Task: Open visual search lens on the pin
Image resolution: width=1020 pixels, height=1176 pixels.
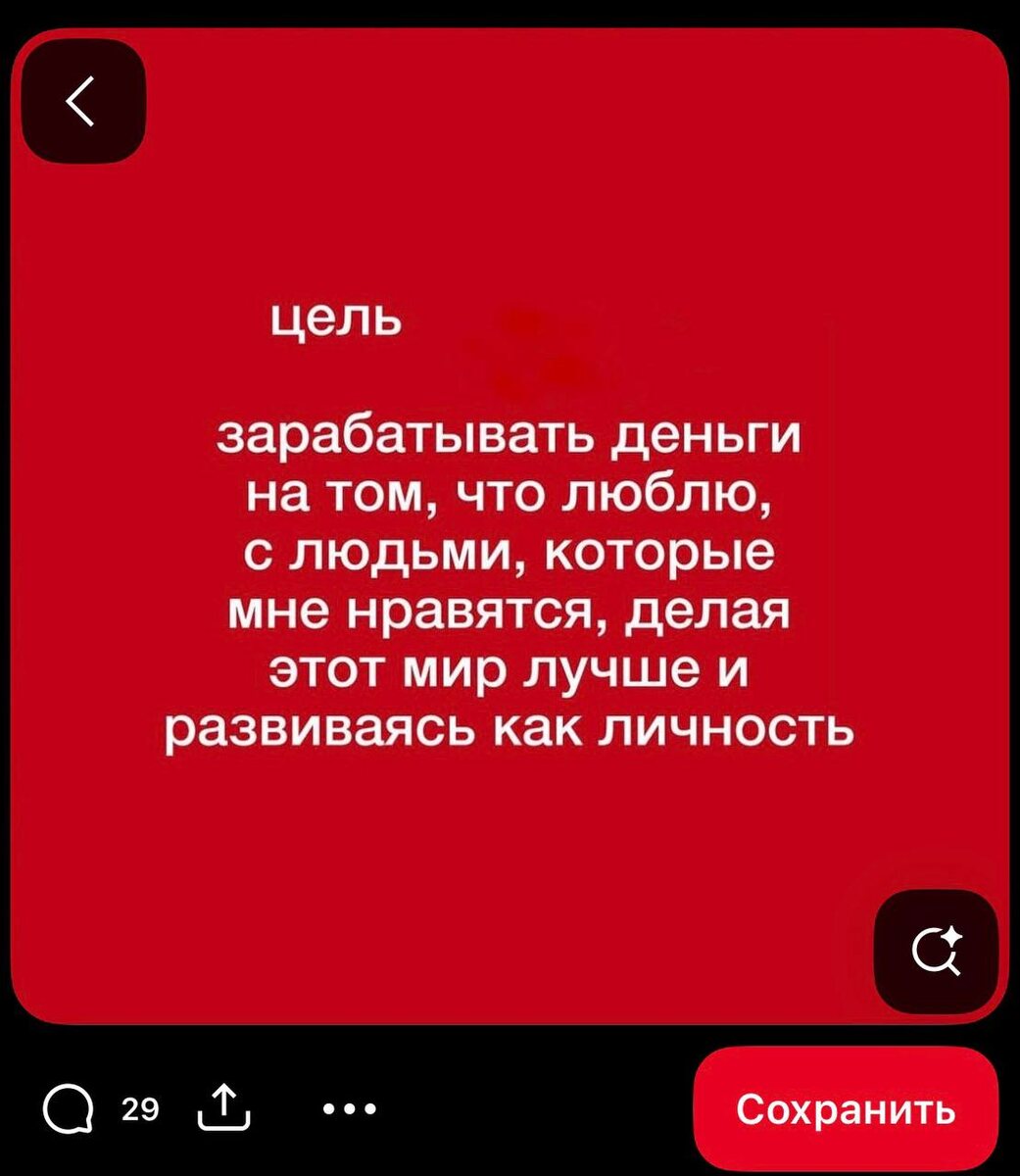Action: (x=936, y=951)
